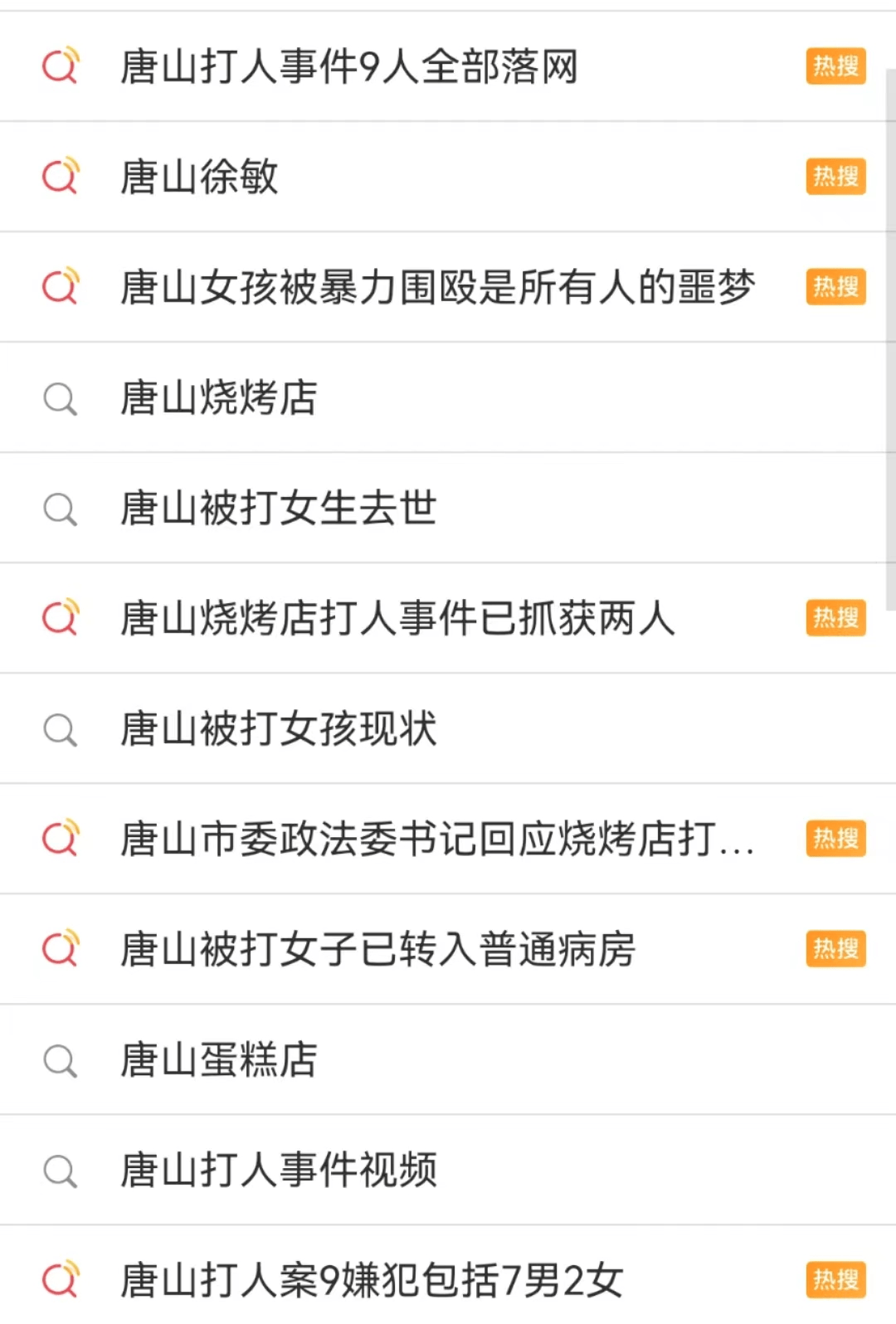Select the magnifier icon beside 唐山烧烤店
The height and width of the screenshot is (1324, 896).
click(x=60, y=398)
